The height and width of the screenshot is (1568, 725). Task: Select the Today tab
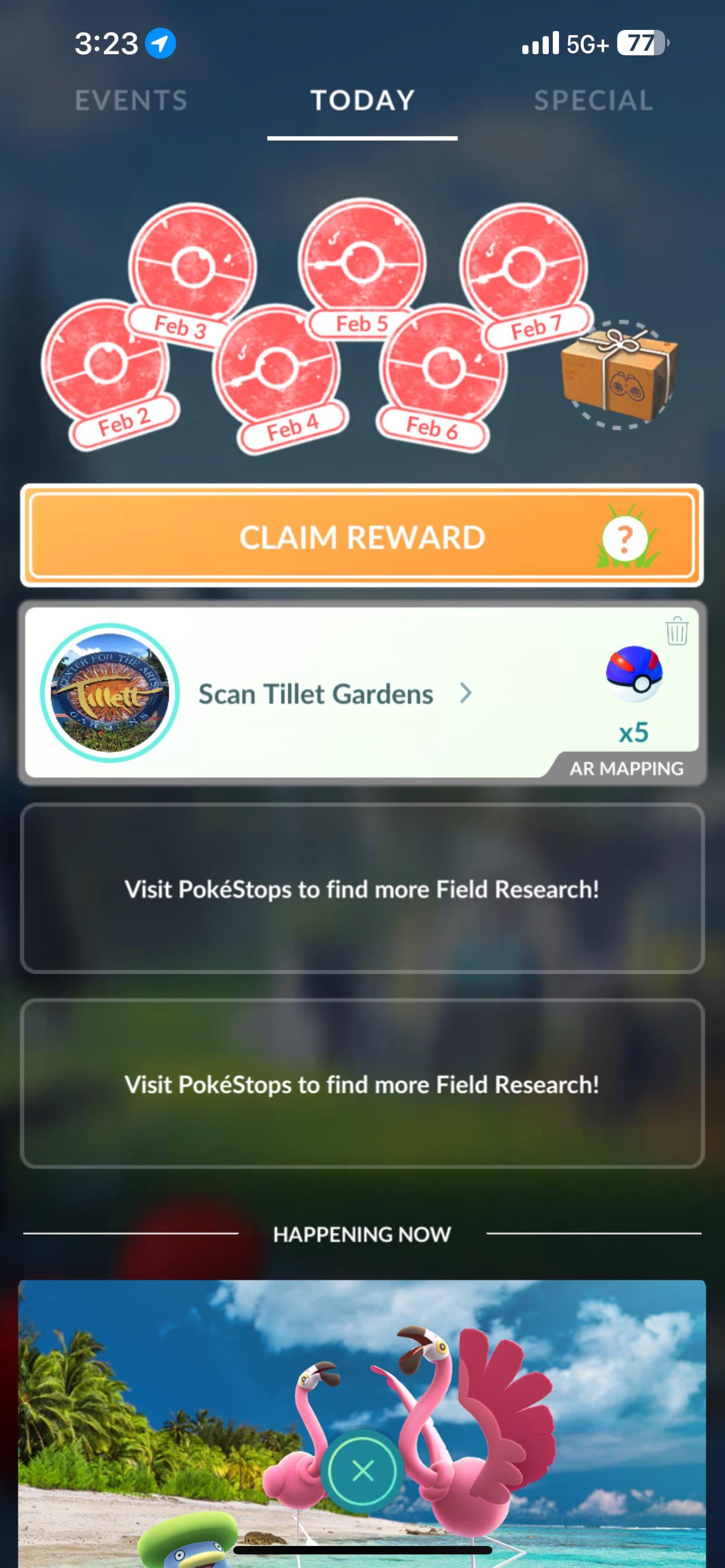pyautogui.click(x=362, y=100)
